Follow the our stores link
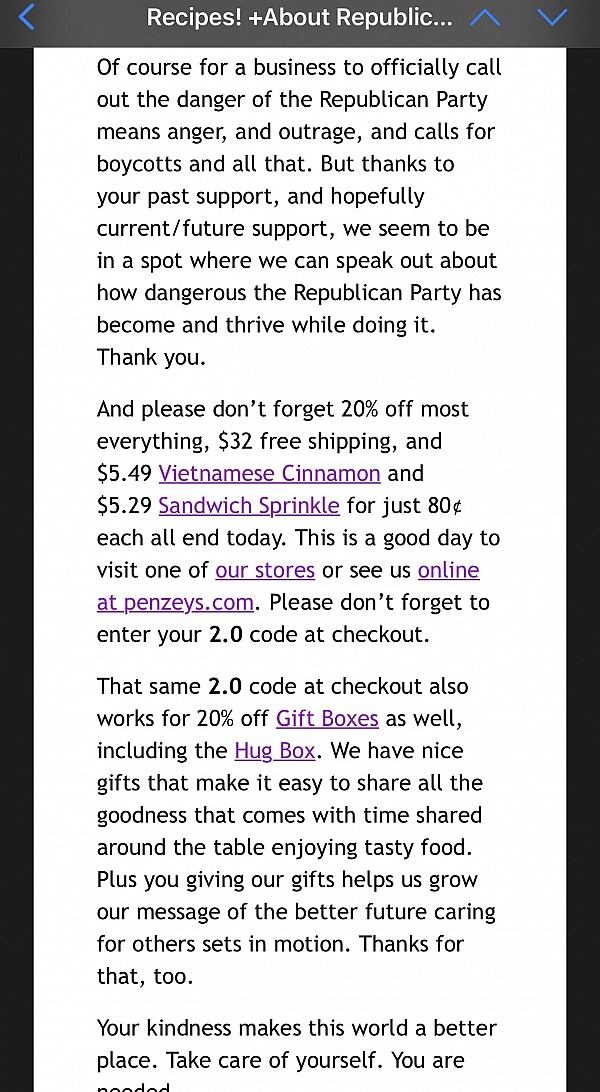This screenshot has height=1092, width=600. (265, 570)
